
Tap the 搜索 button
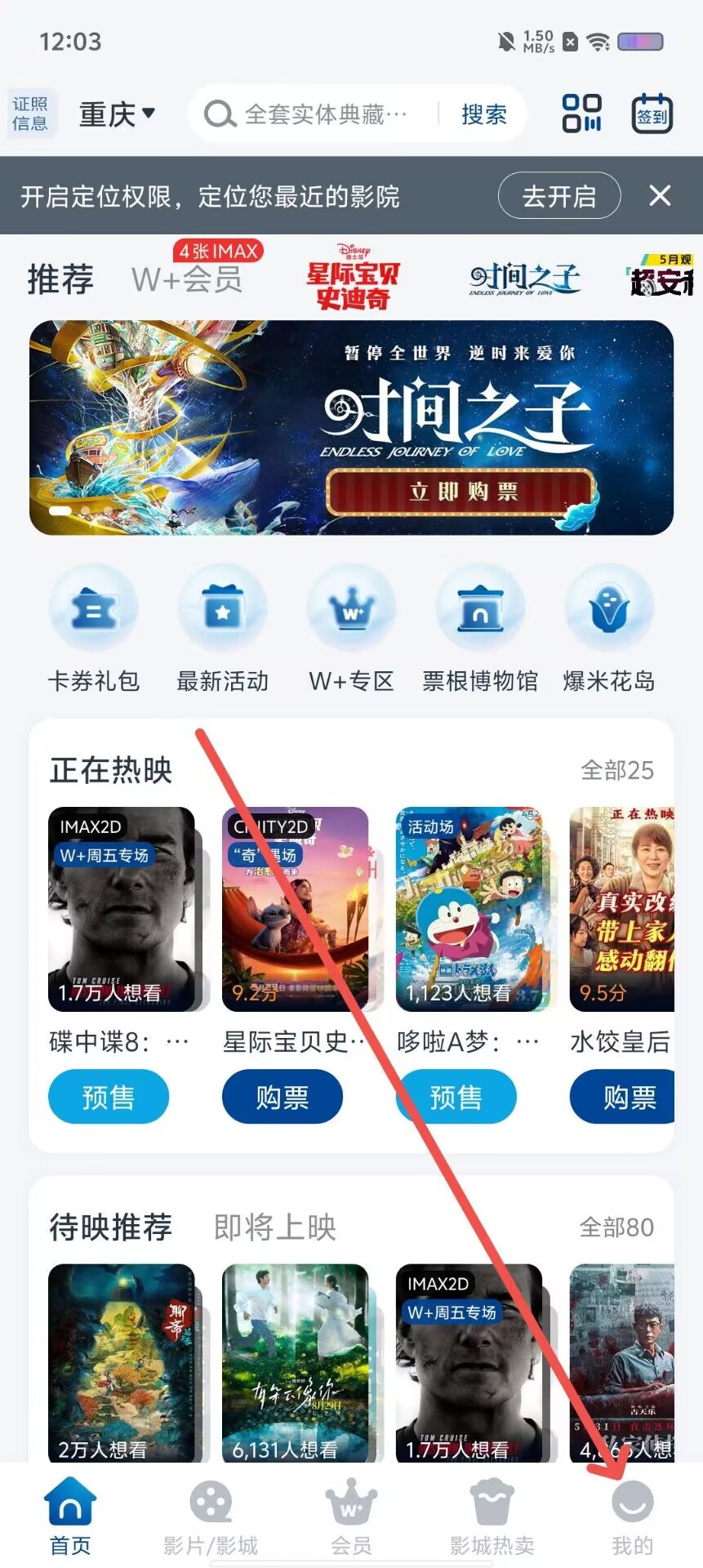pos(483,114)
